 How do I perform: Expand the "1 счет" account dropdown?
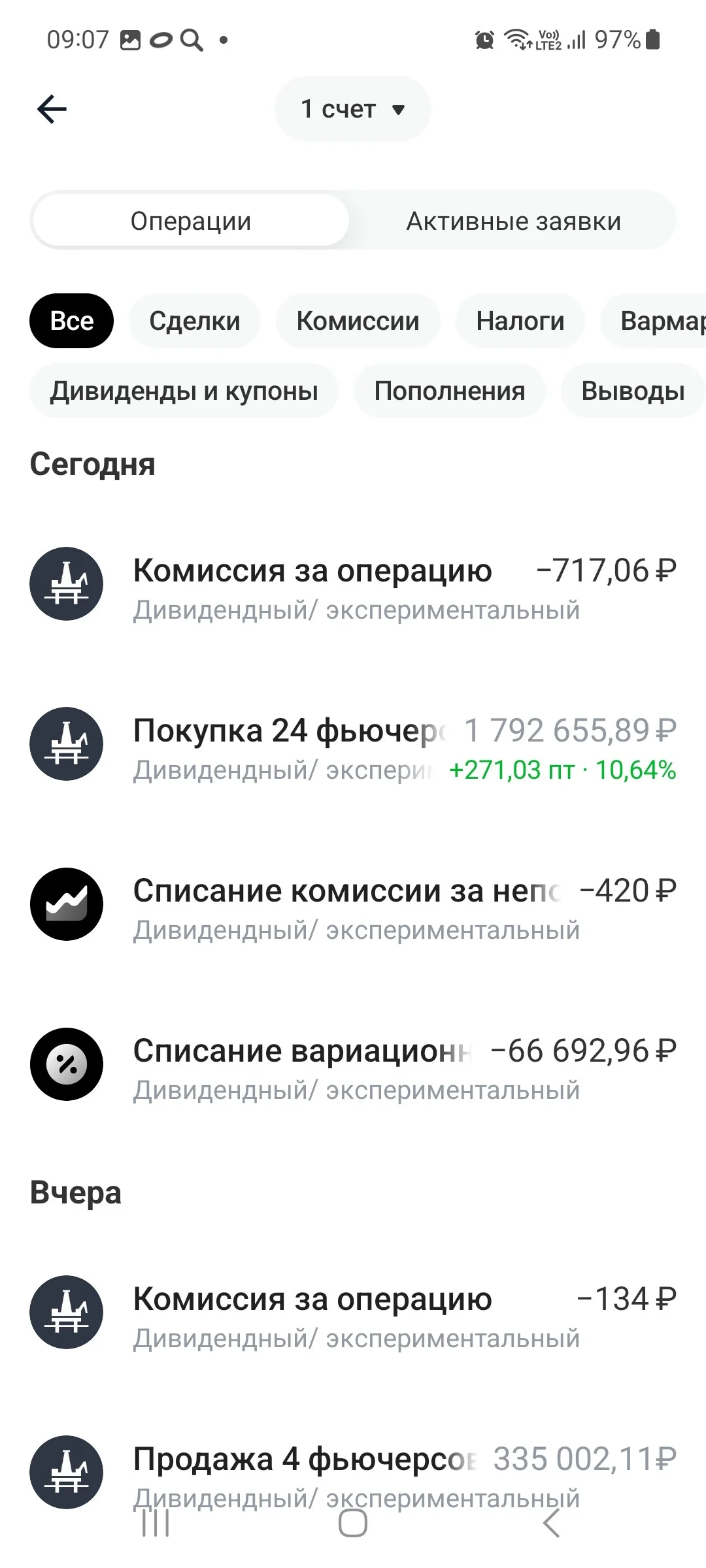353,109
